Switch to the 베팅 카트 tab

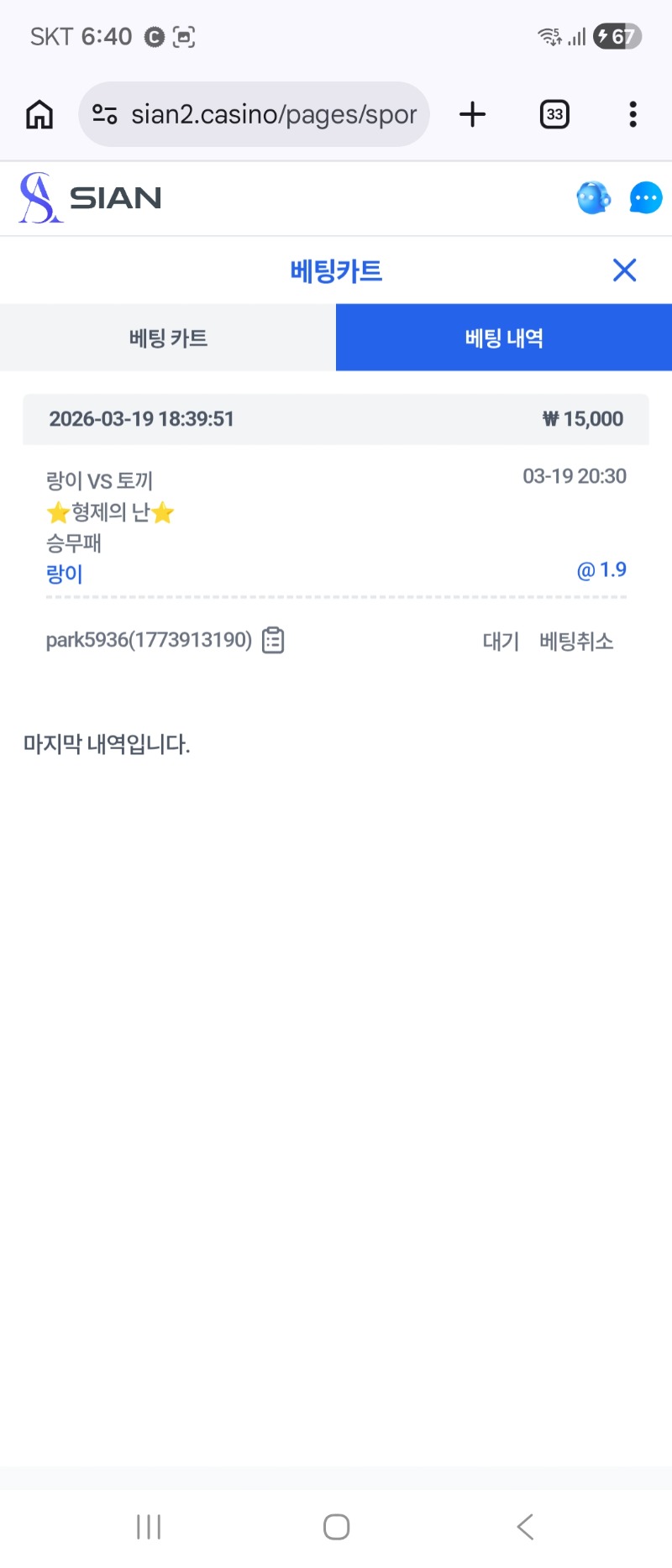(168, 338)
